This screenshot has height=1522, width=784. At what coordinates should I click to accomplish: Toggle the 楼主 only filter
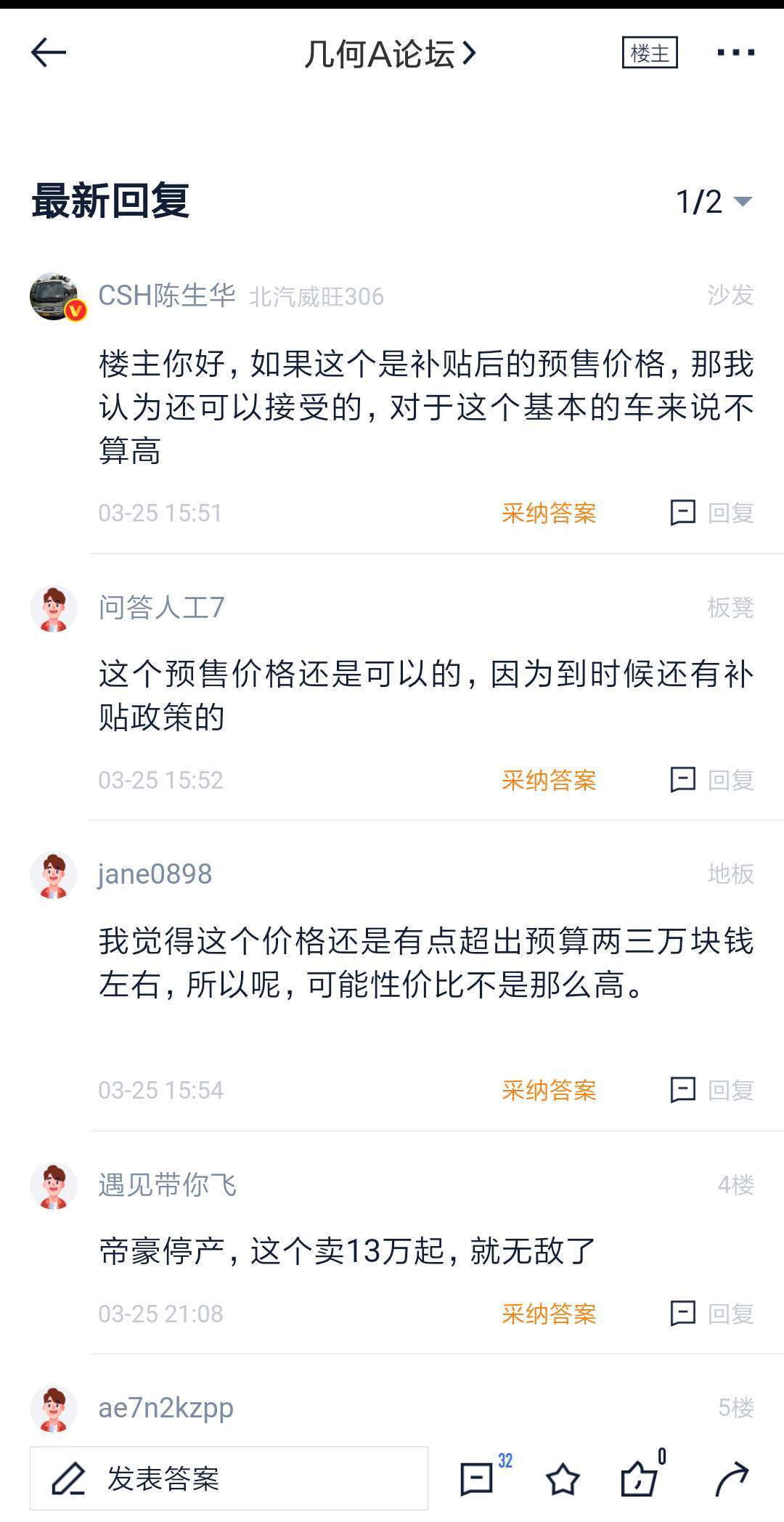650,52
